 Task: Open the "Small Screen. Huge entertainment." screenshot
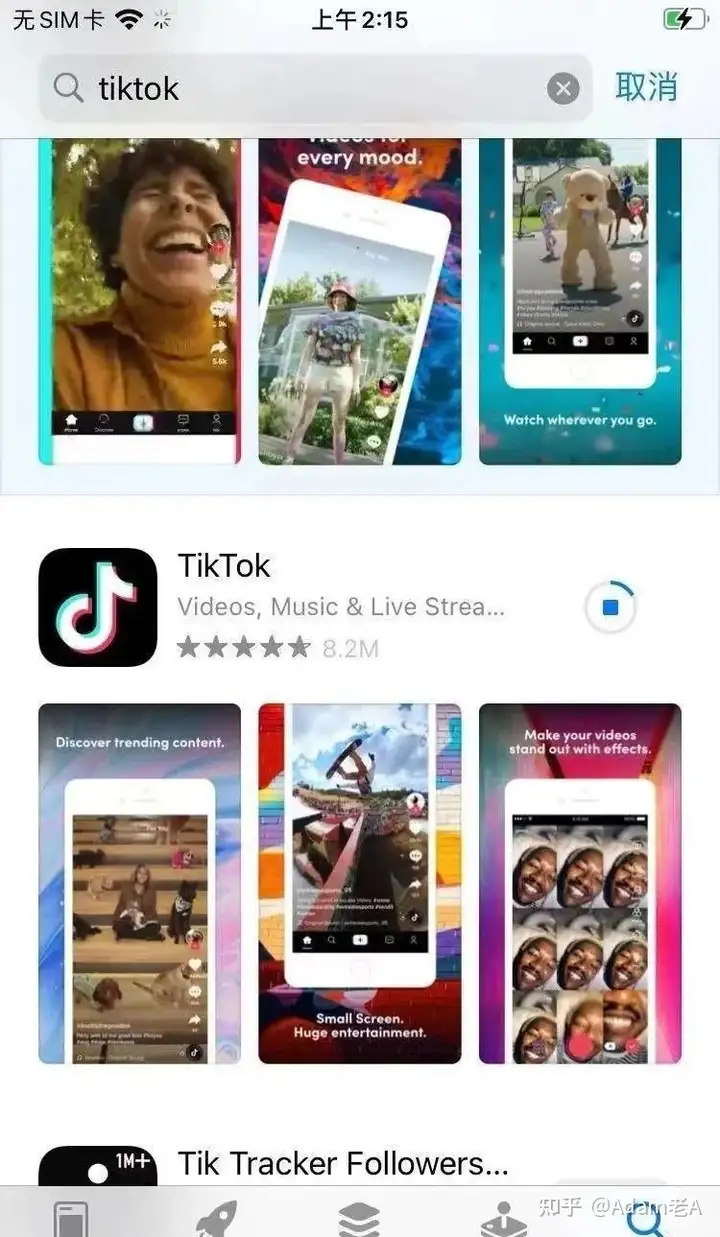pos(360,884)
